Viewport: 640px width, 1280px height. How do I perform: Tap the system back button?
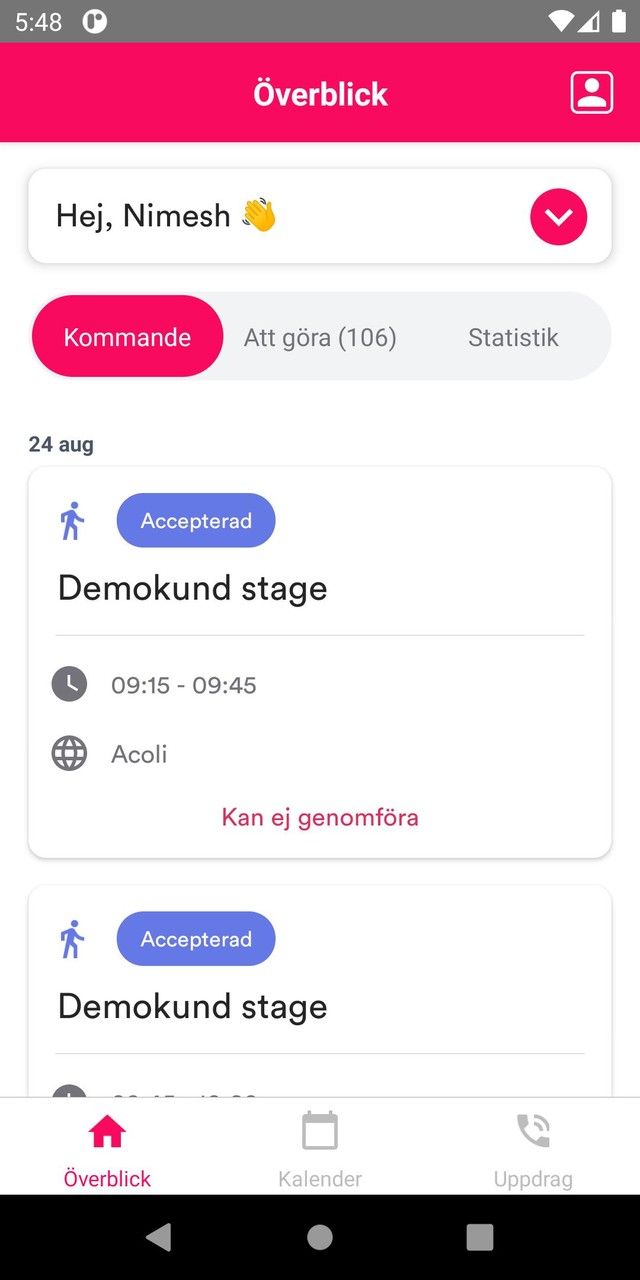tap(159, 1238)
